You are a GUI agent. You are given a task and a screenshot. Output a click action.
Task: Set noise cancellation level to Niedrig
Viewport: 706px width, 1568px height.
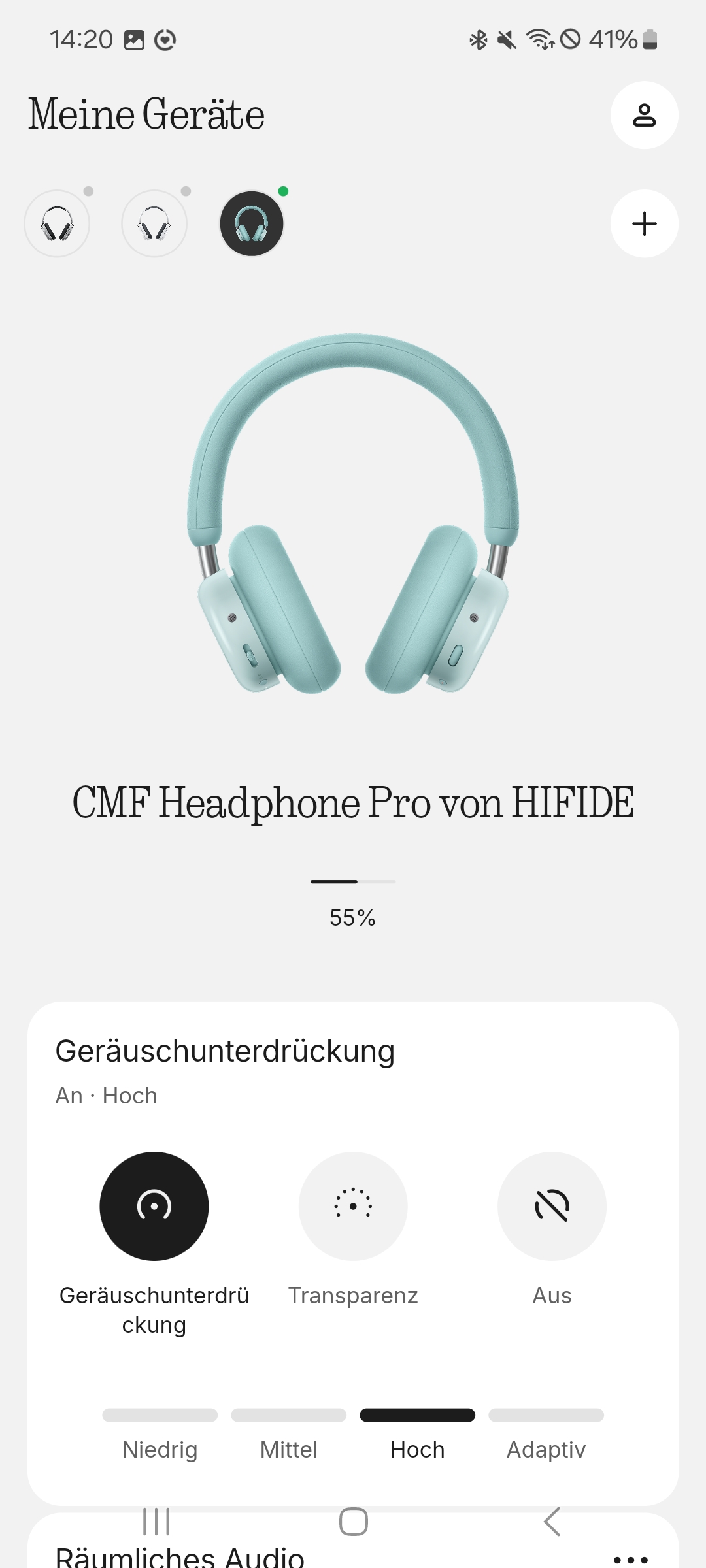click(x=160, y=1431)
